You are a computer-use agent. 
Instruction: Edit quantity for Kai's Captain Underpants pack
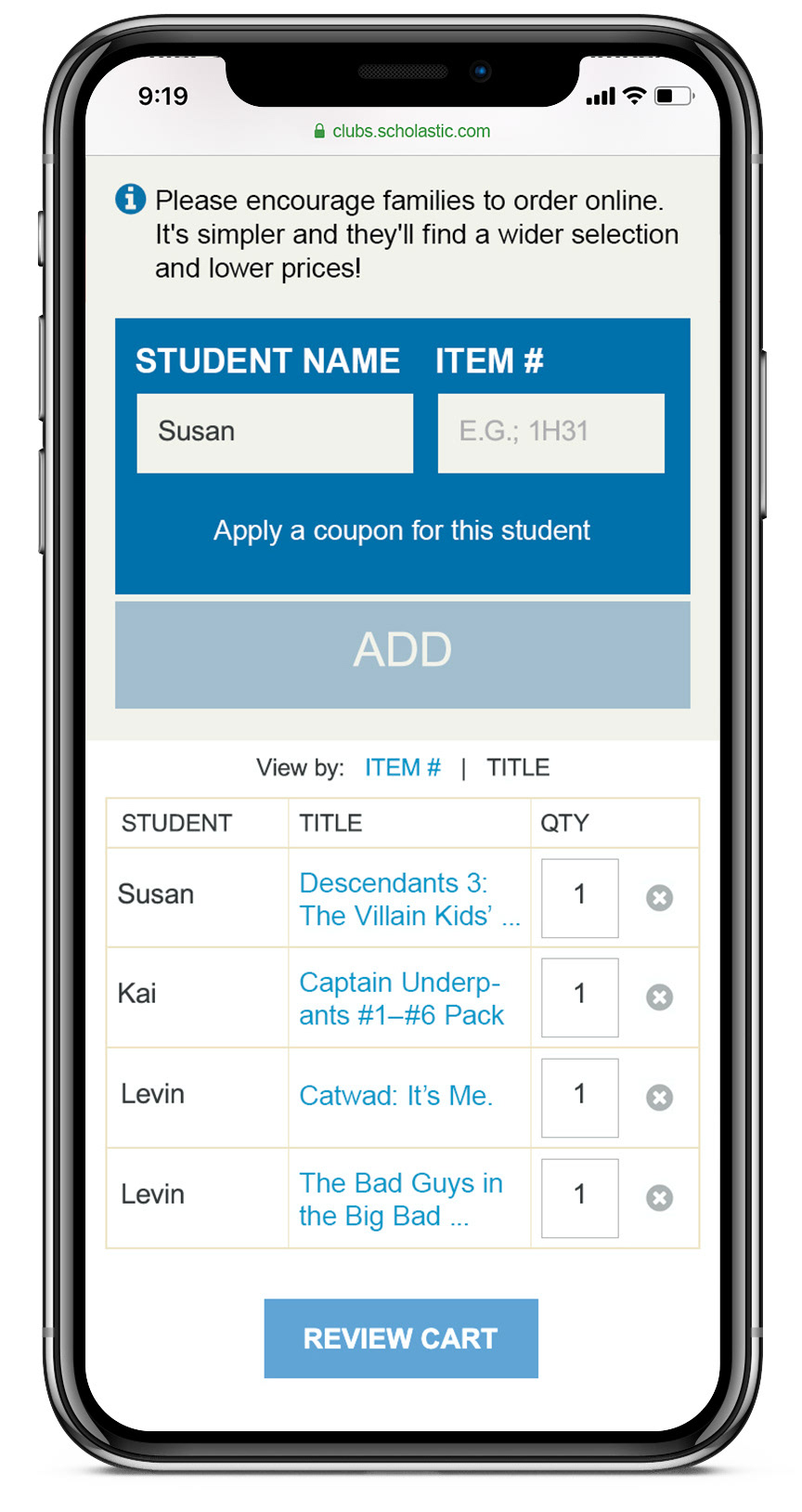tap(579, 997)
